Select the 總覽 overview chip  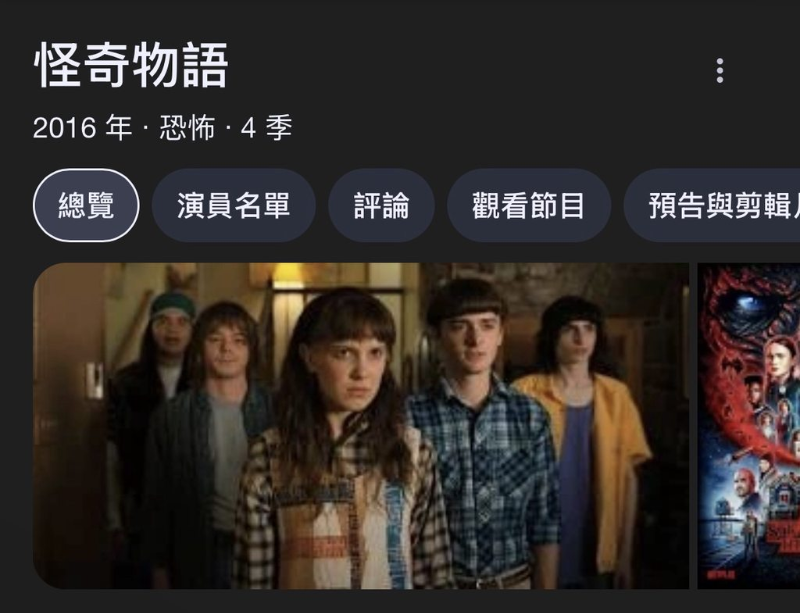86,206
